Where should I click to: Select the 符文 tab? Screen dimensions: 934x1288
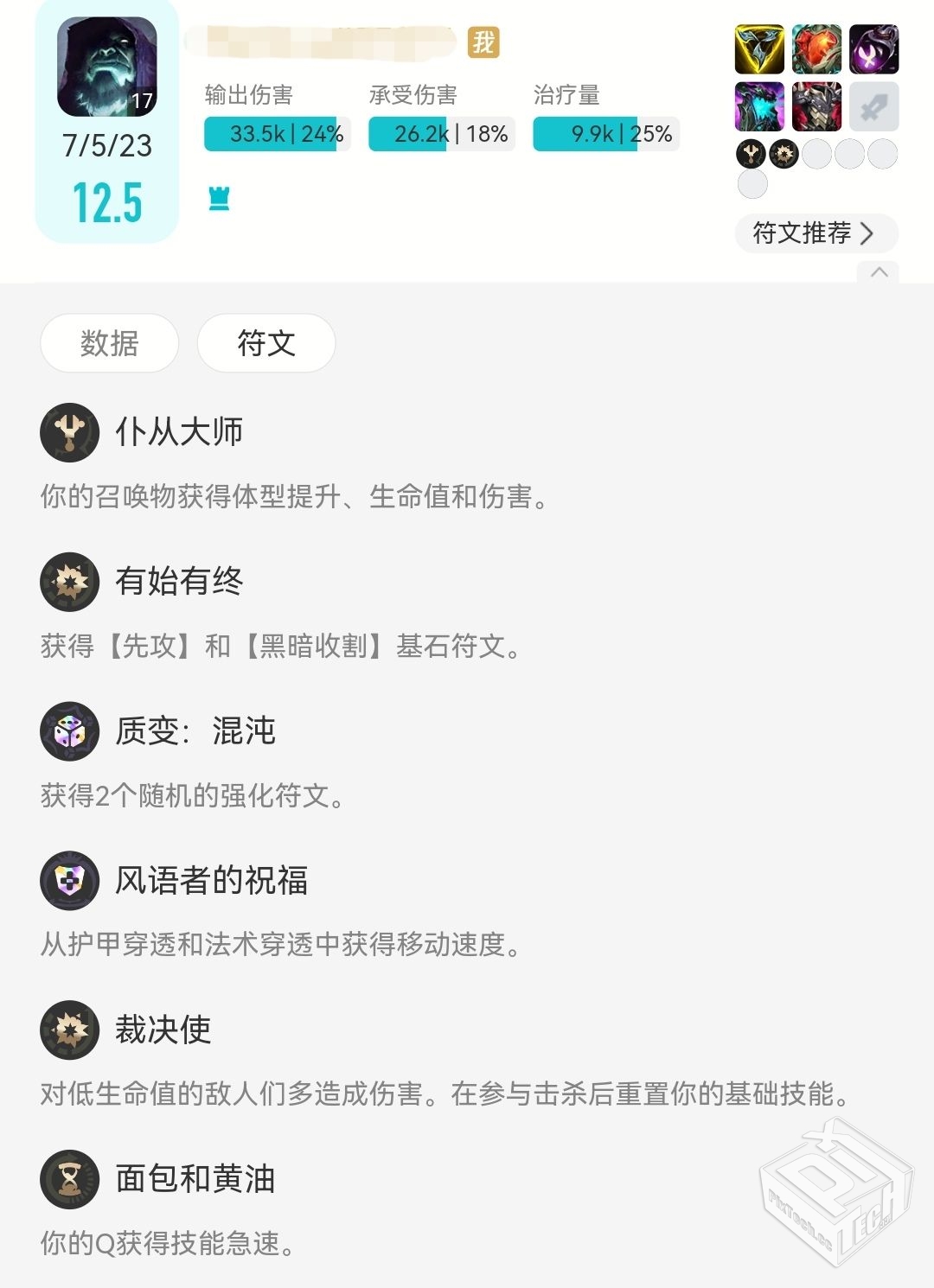pos(266,343)
